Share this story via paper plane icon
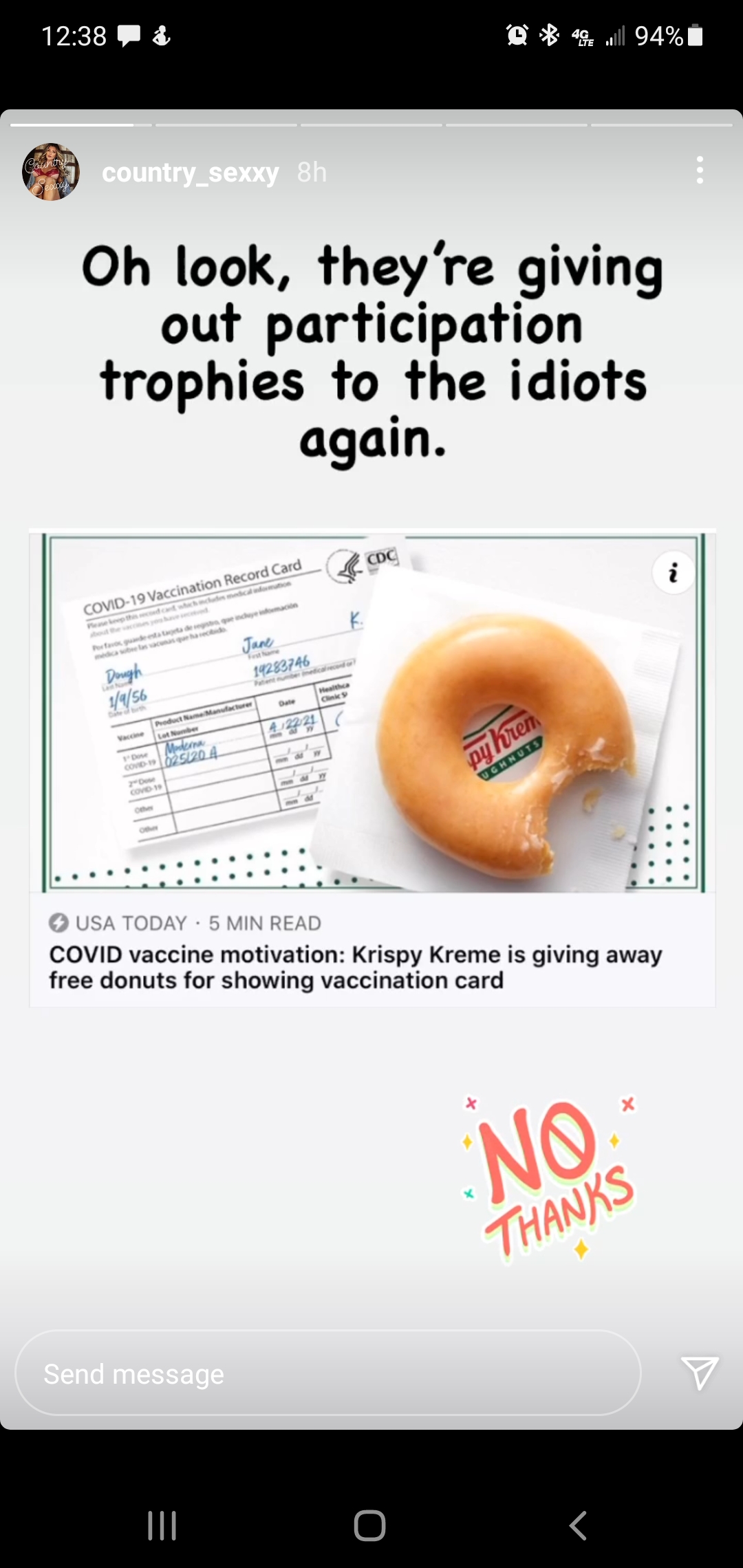 [x=699, y=1373]
